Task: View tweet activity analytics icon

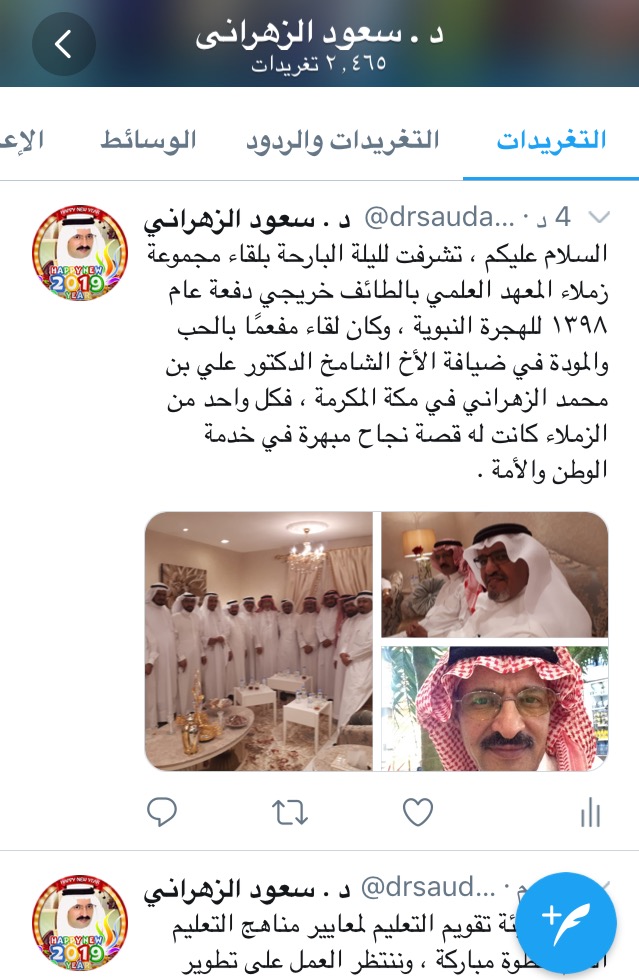Action: click(x=590, y=811)
